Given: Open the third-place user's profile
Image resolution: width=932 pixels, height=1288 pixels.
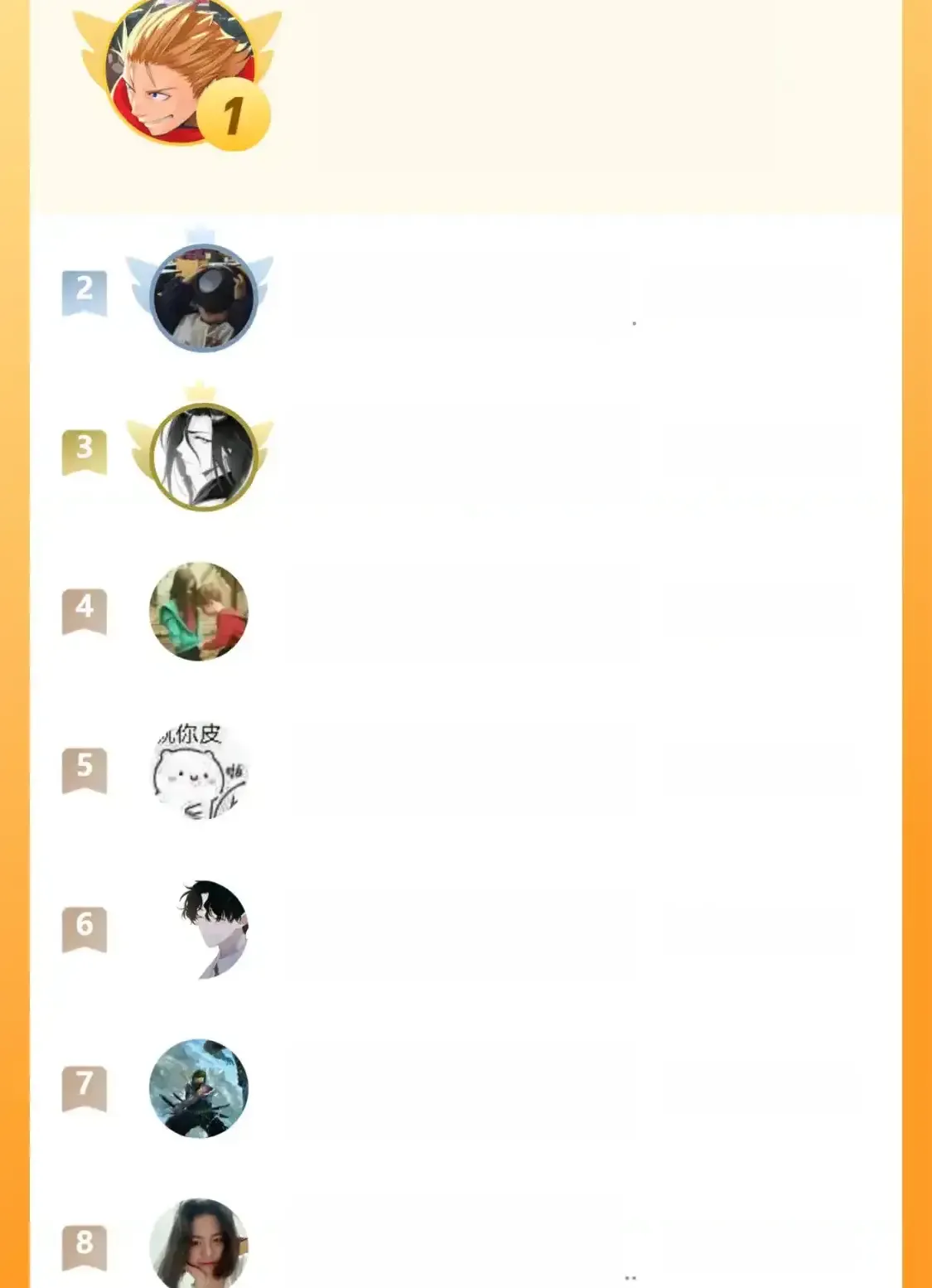Looking at the screenshot, I should 201,456.
